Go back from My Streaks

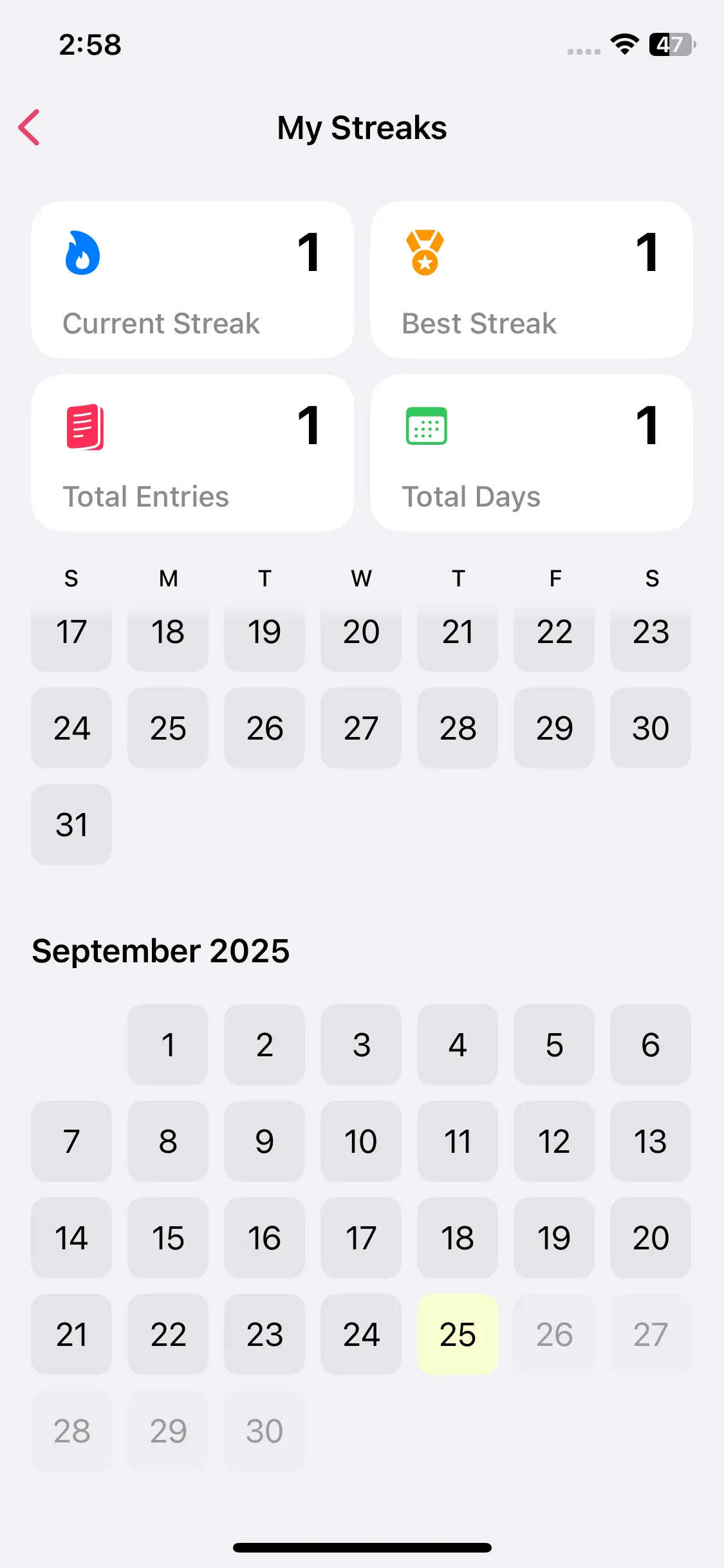pos(30,127)
